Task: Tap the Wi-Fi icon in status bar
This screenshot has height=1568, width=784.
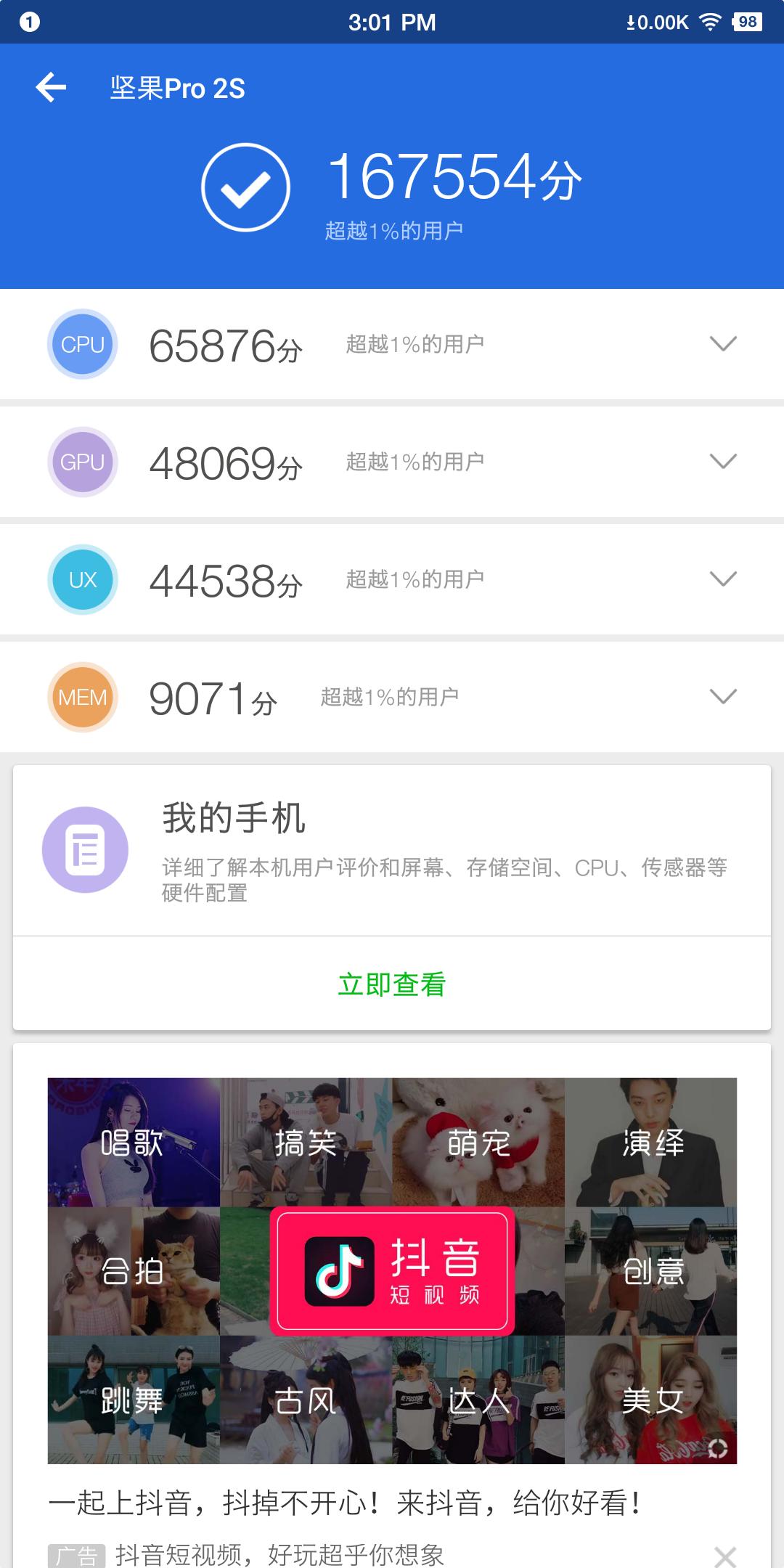Action: coord(708,22)
